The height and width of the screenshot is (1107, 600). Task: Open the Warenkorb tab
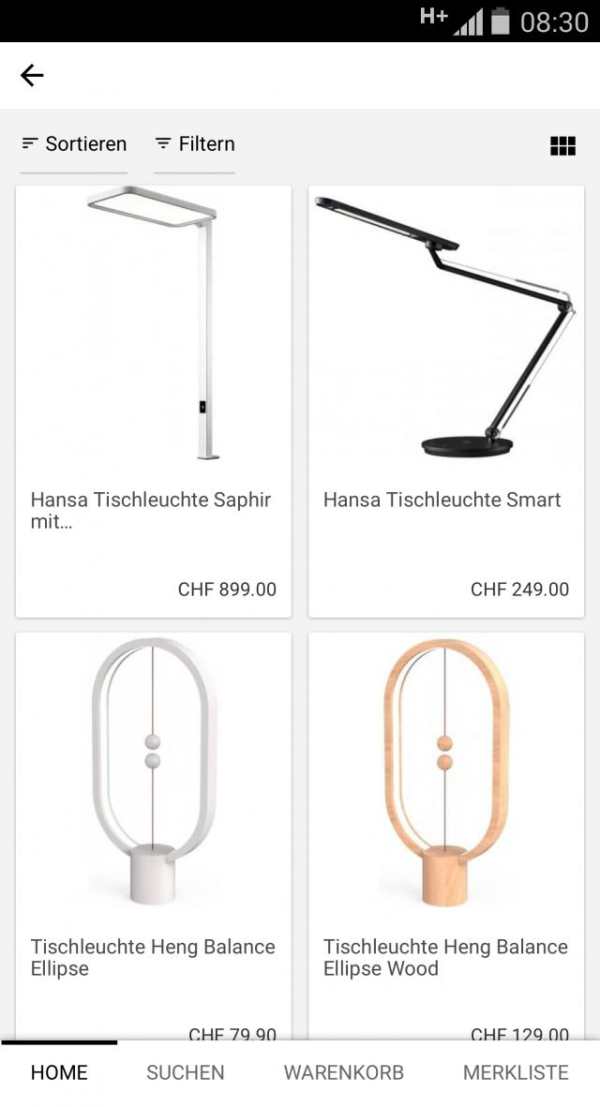pyautogui.click(x=344, y=1072)
